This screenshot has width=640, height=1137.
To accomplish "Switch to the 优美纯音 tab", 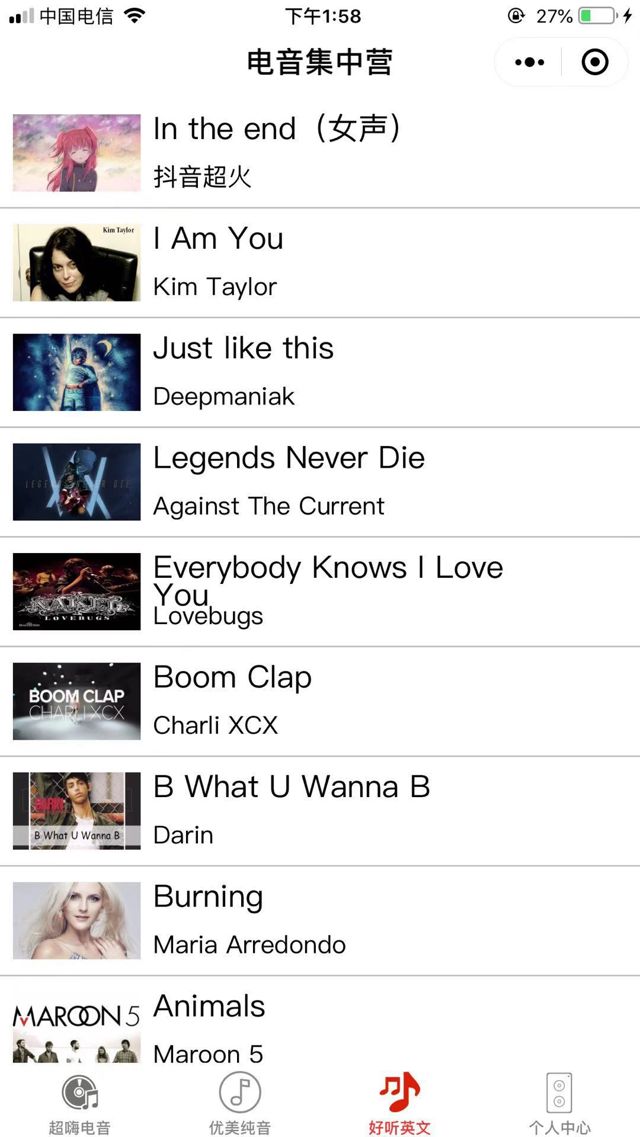I will tap(240, 1104).
